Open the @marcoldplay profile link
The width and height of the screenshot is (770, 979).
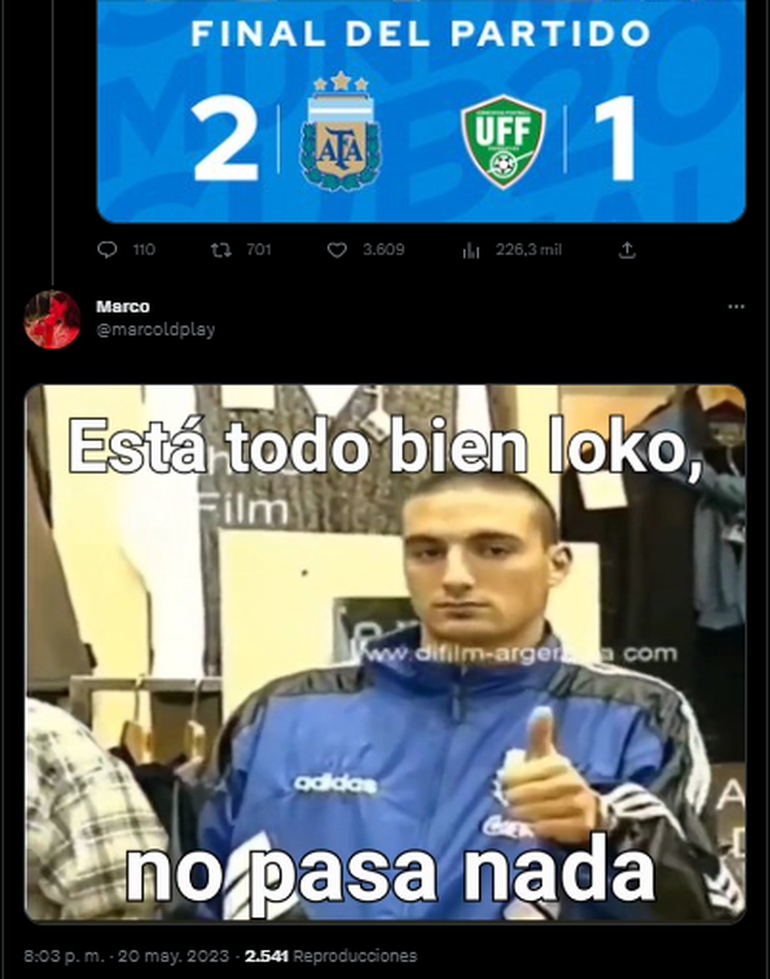point(155,330)
